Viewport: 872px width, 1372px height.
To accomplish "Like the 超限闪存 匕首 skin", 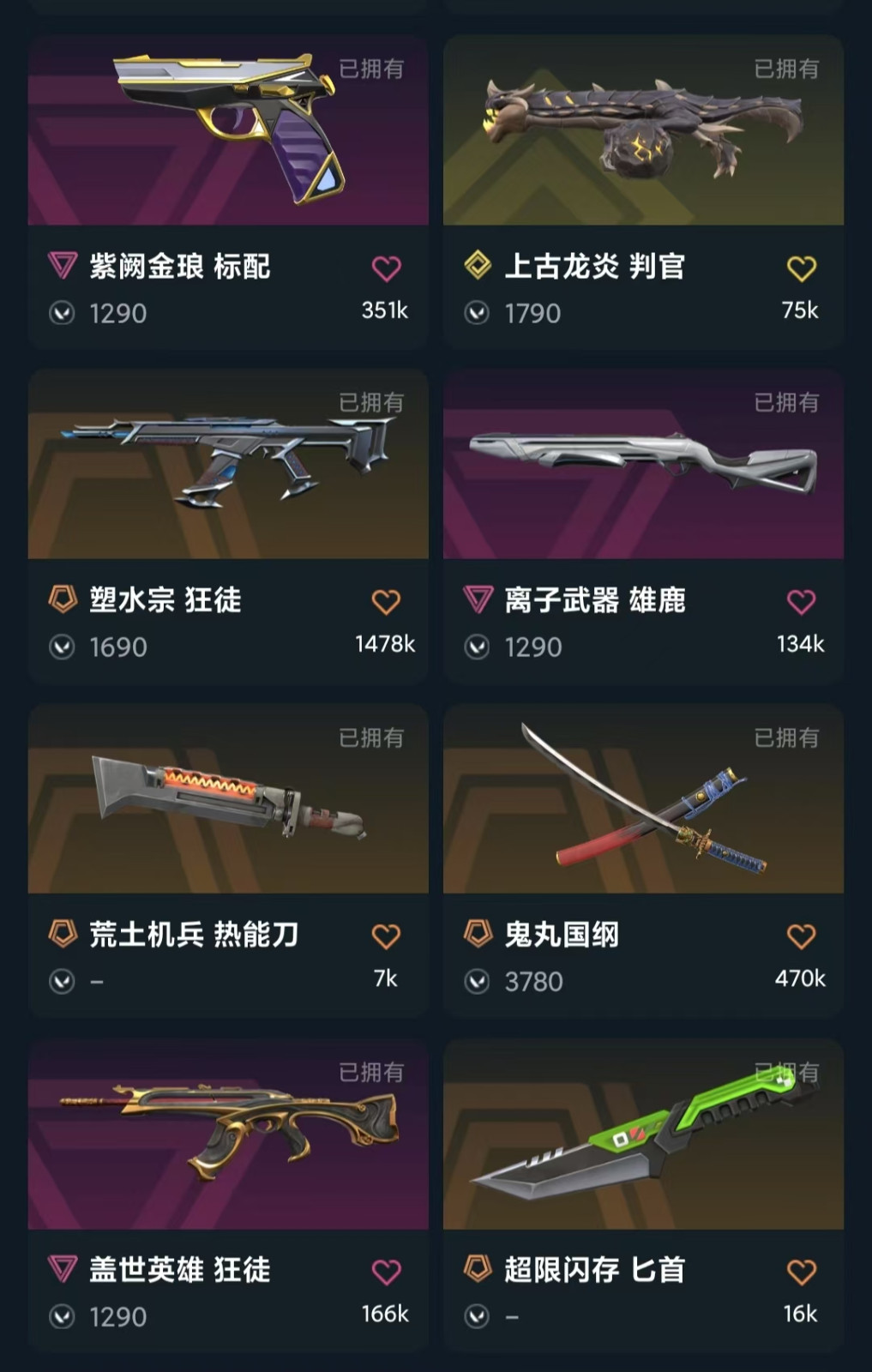I will click(x=801, y=1272).
